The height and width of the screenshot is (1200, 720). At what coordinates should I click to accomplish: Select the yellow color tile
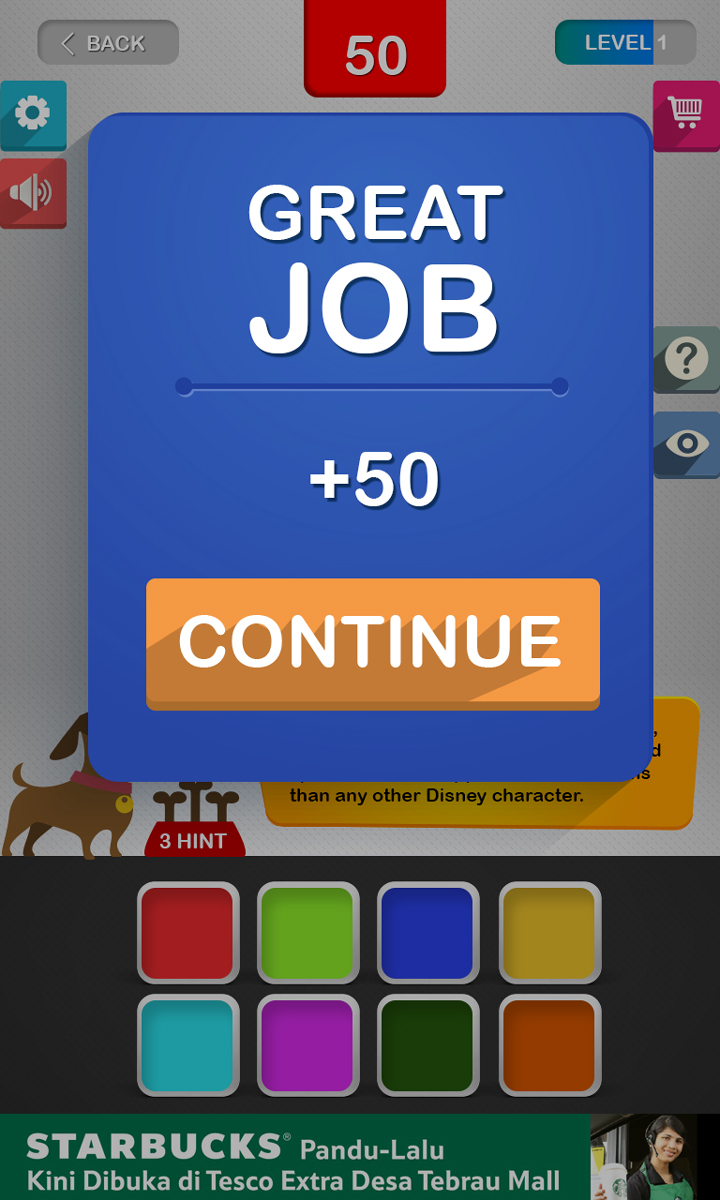549,932
